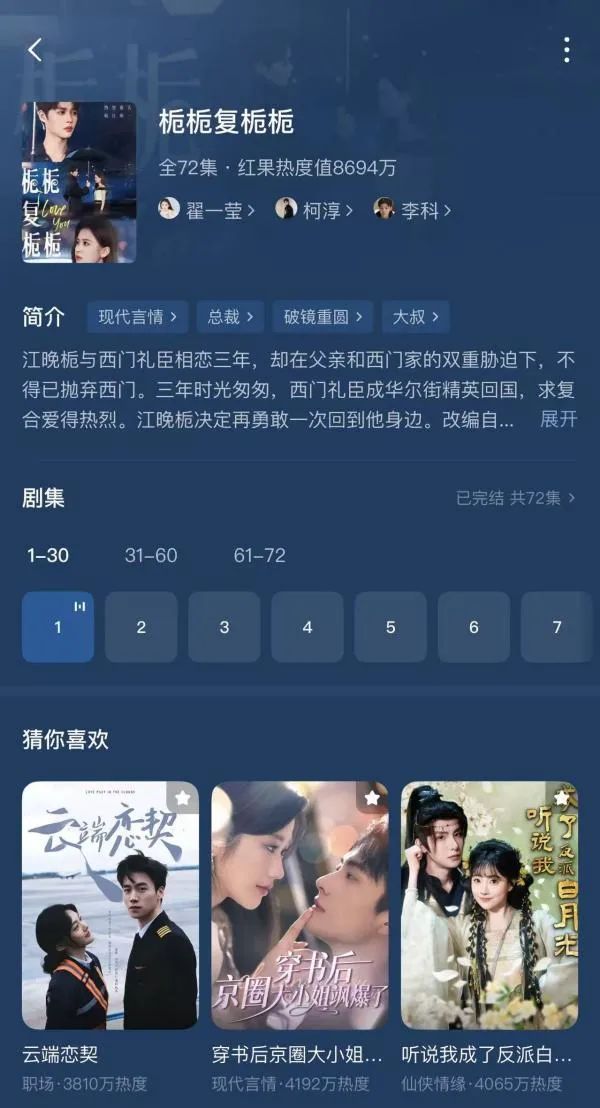Viewport: 600px width, 1108px height.
Task: Favorite 云端恋契 with its star icon
Action: [x=182, y=798]
